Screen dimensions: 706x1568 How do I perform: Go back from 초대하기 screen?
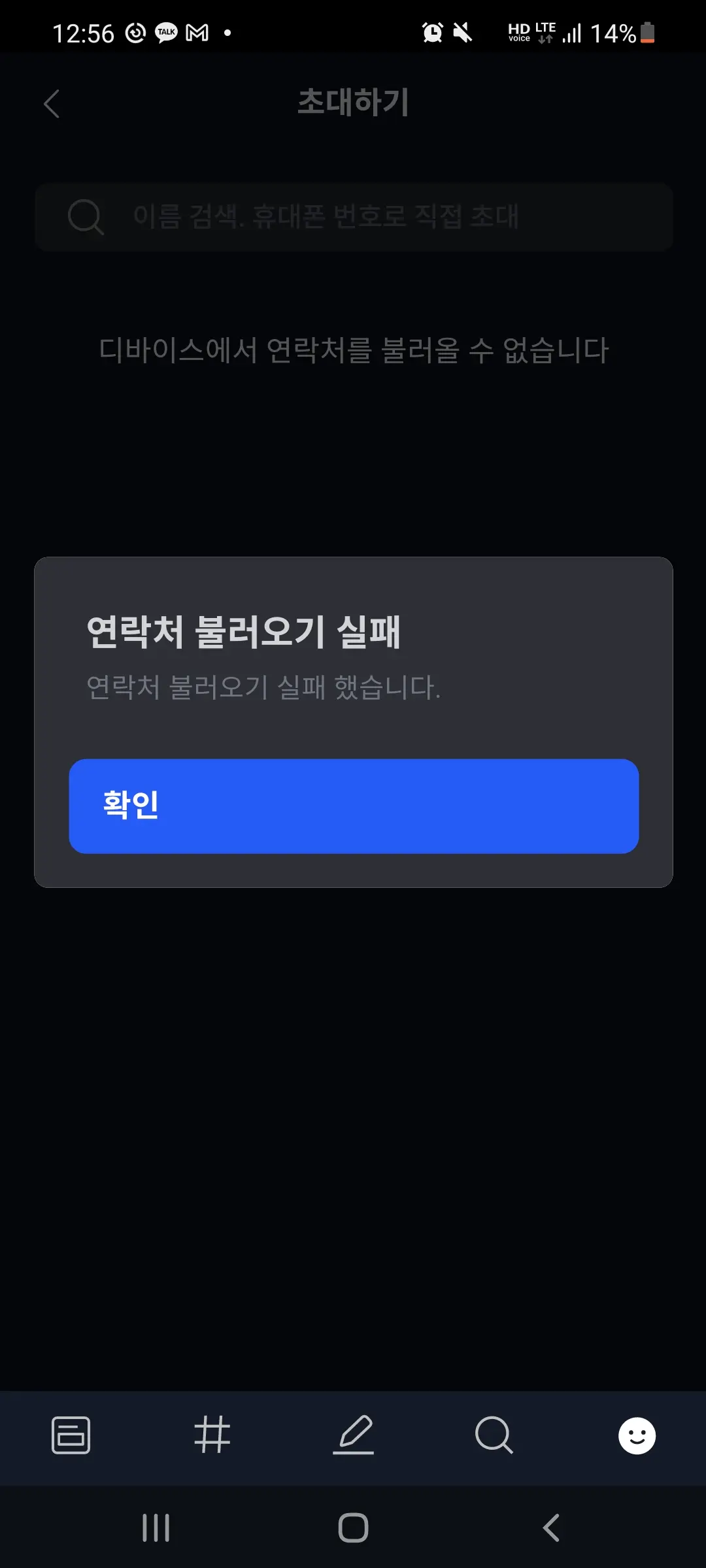coord(52,104)
